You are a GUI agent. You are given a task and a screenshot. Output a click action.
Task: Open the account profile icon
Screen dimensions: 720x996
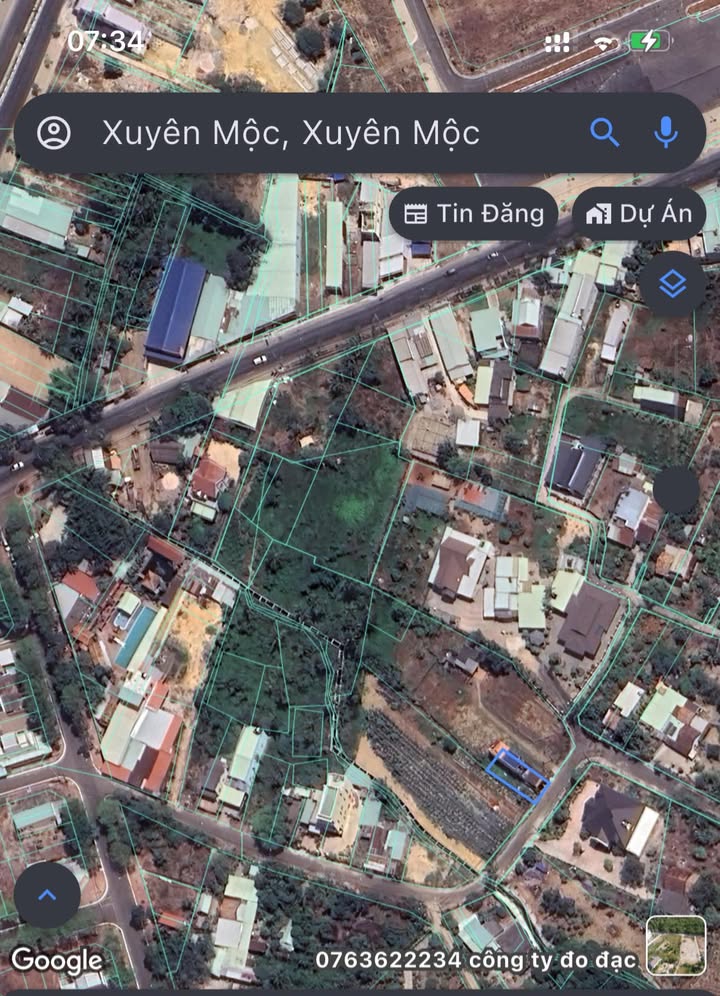coord(54,132)
